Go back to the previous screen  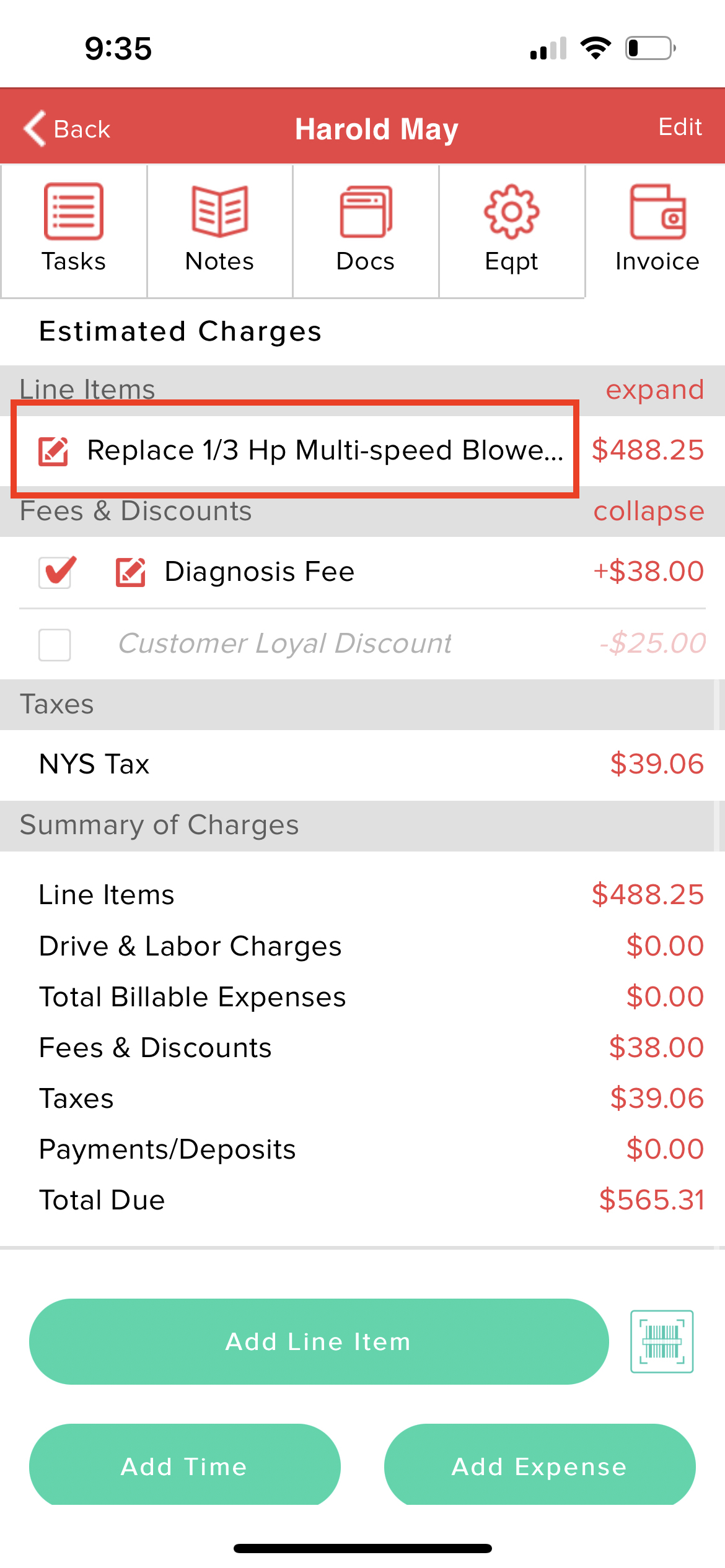tap(67, 129)
